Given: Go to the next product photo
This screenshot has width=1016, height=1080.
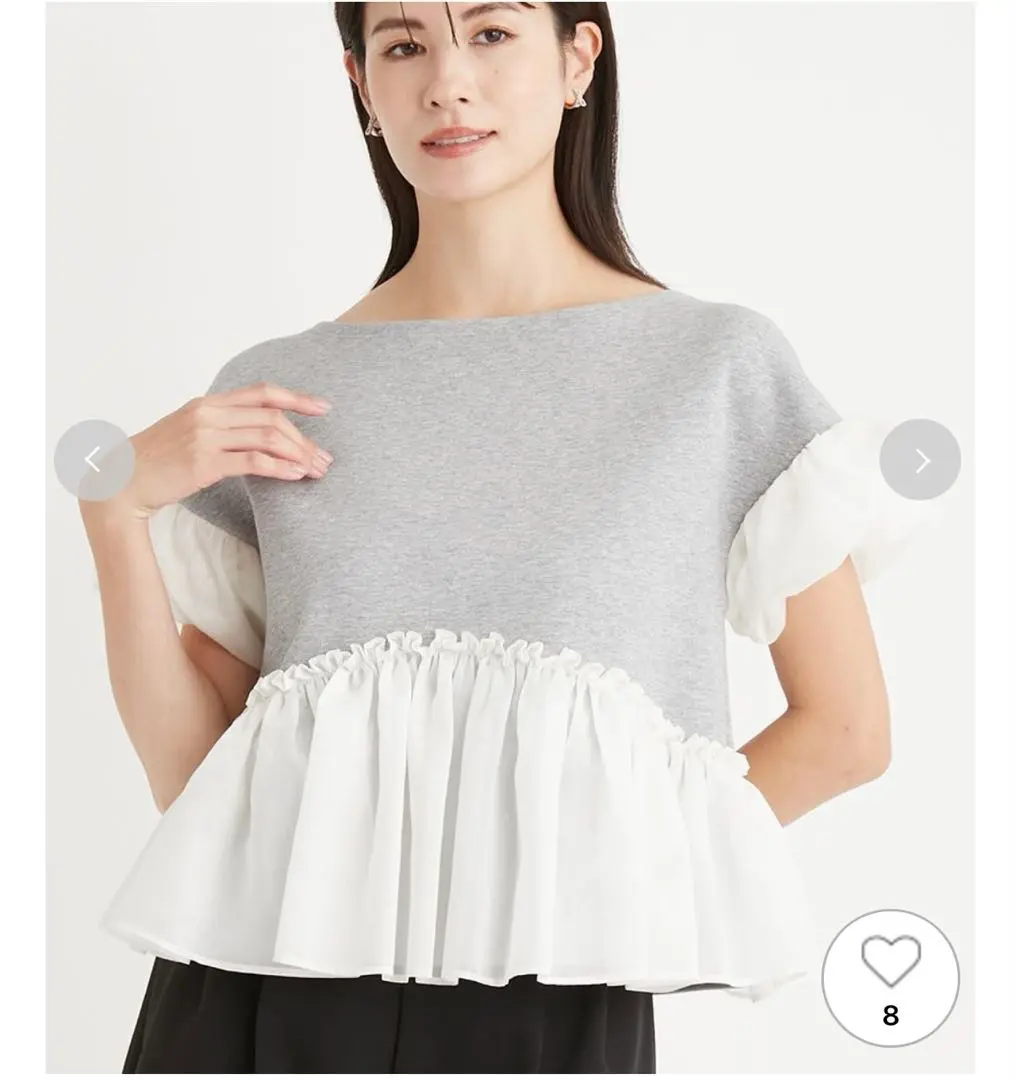Looking at the screenshot, I should click(x=920, y=460).
